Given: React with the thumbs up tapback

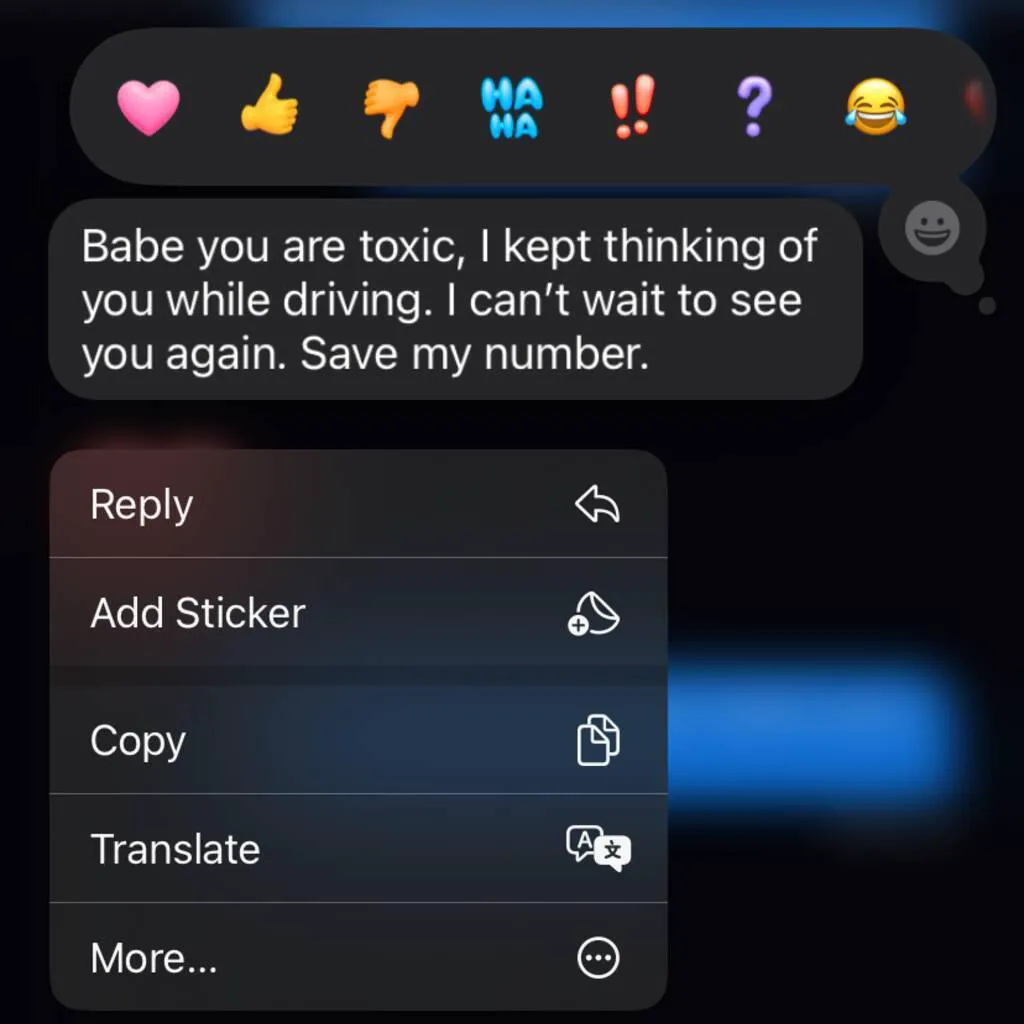Looking at the screenshot, I should point(270,106).
